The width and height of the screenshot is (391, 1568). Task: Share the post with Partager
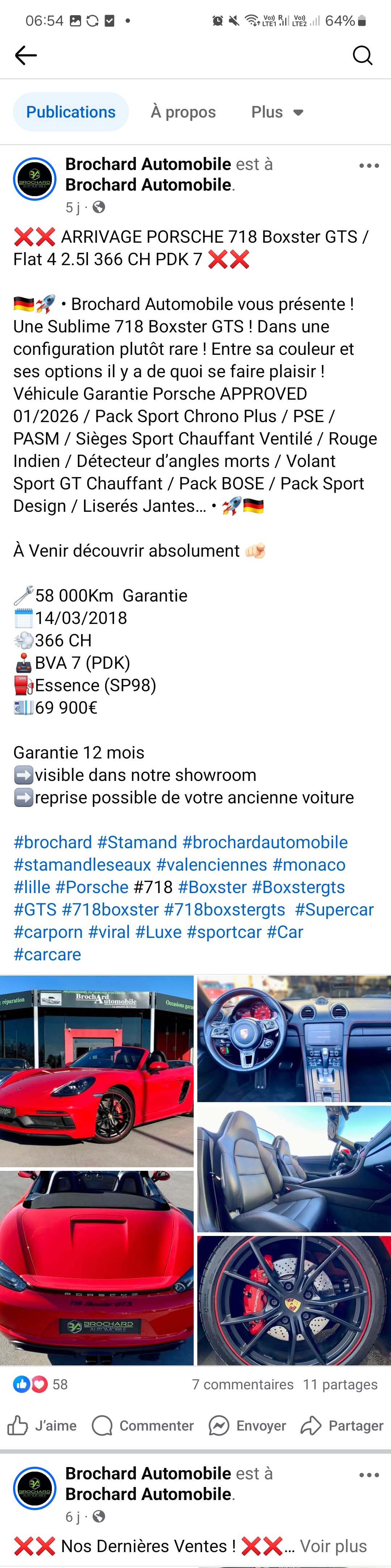(x=342, y=1425)
